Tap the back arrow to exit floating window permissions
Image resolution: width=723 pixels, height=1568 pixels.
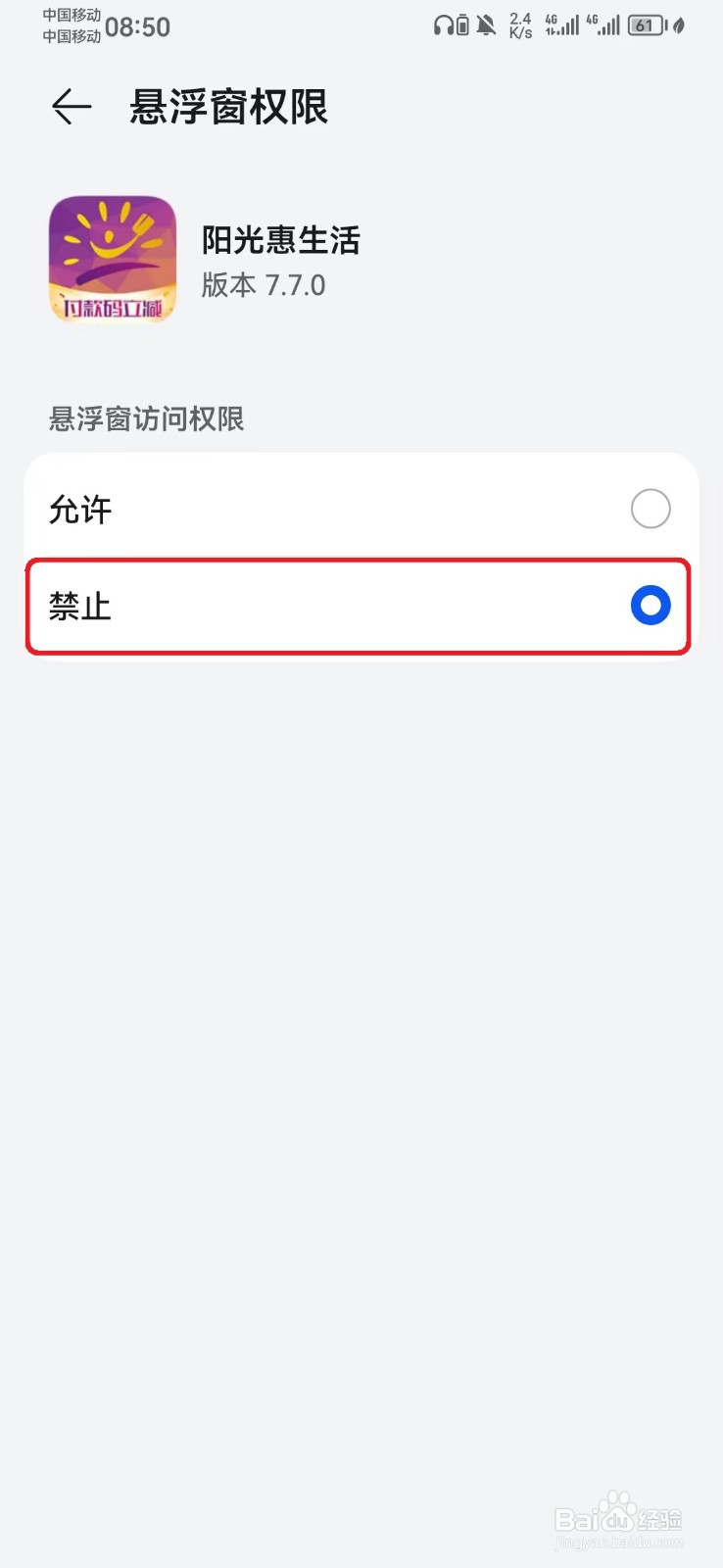point(69,107)
